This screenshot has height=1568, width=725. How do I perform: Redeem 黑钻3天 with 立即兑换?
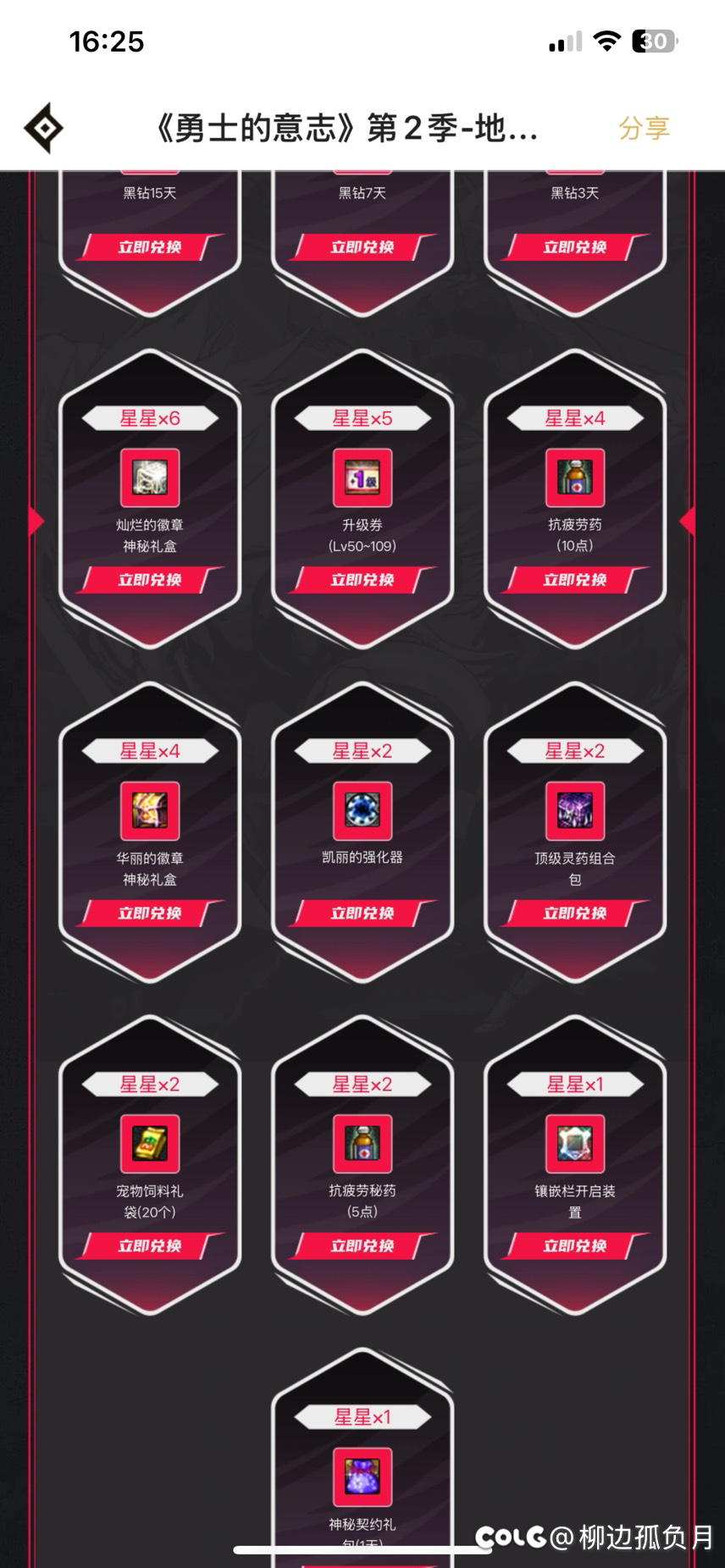pos(575,247)
